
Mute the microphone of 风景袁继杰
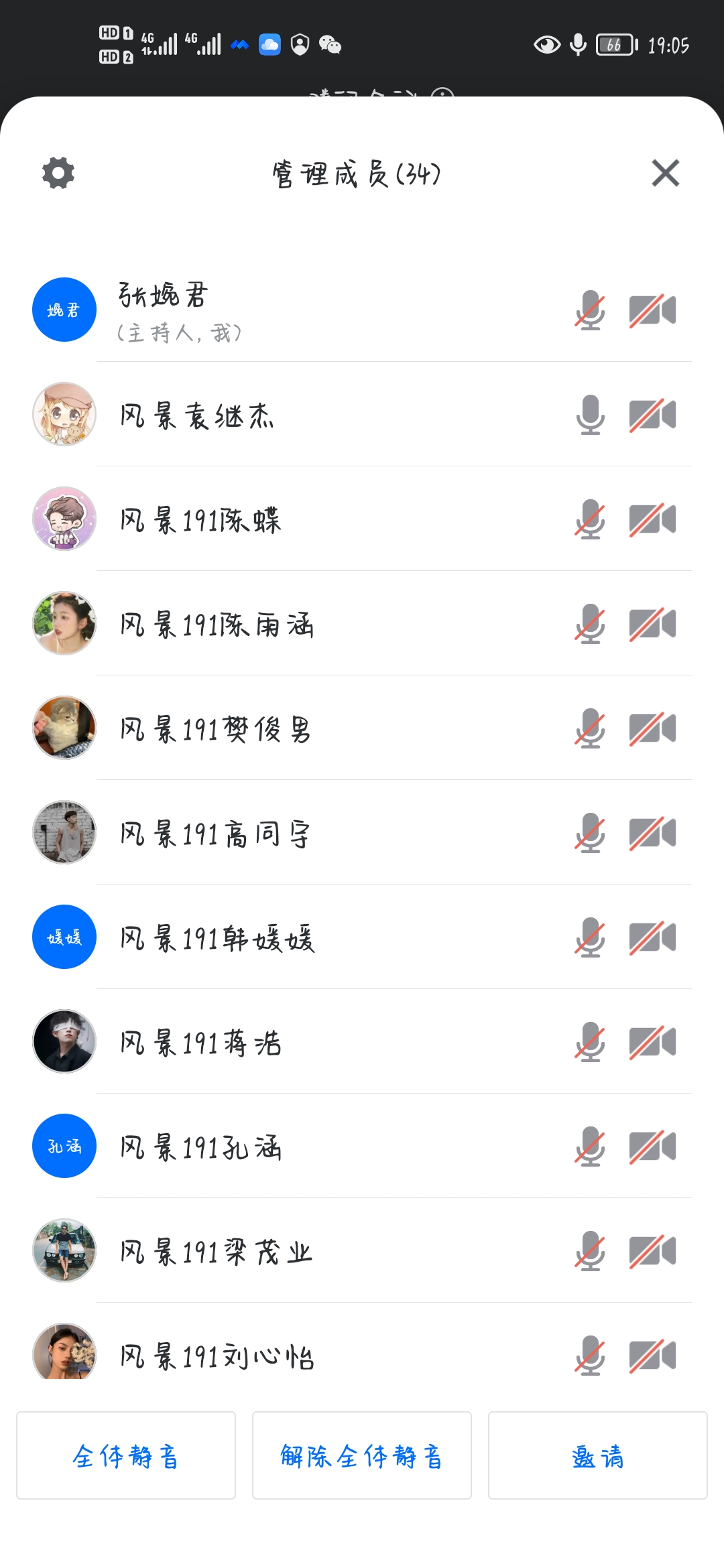pos(590,415)
